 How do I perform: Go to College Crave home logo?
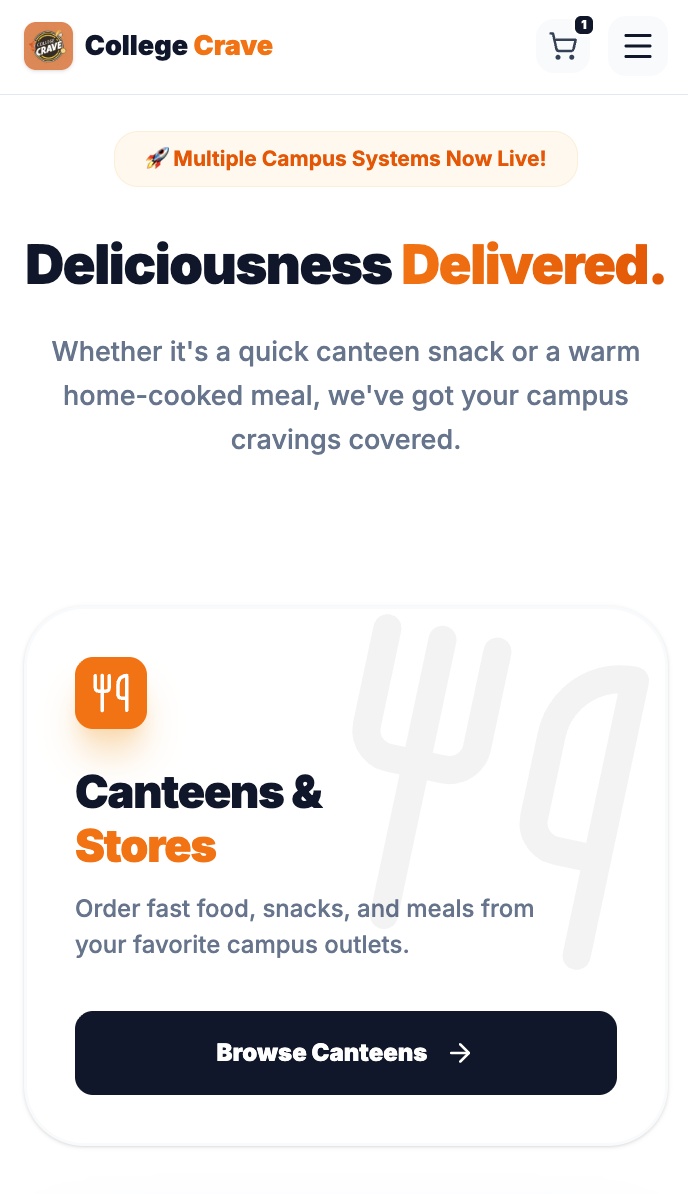point(148,46)
